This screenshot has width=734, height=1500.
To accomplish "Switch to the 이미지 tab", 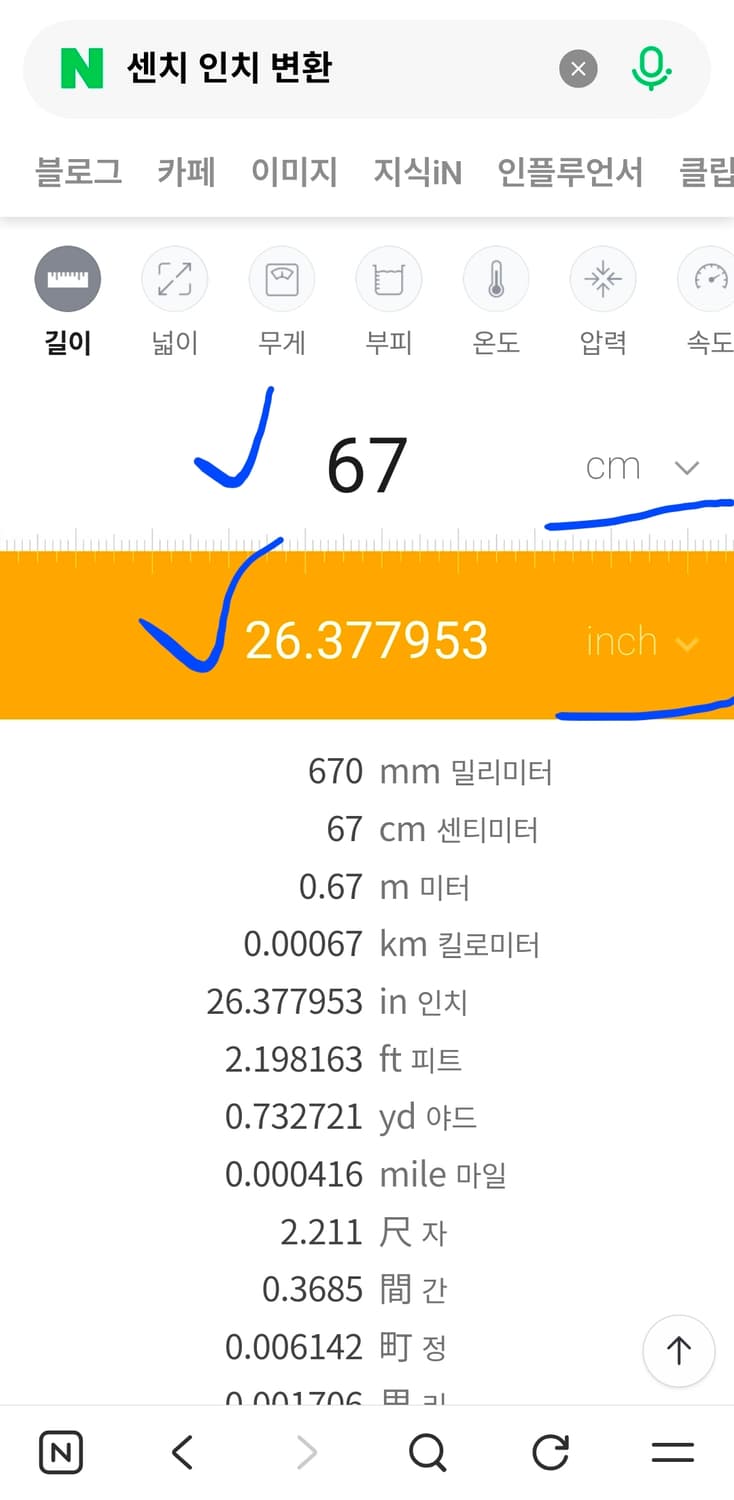I will pyautogui.click(x=294, y=172).
